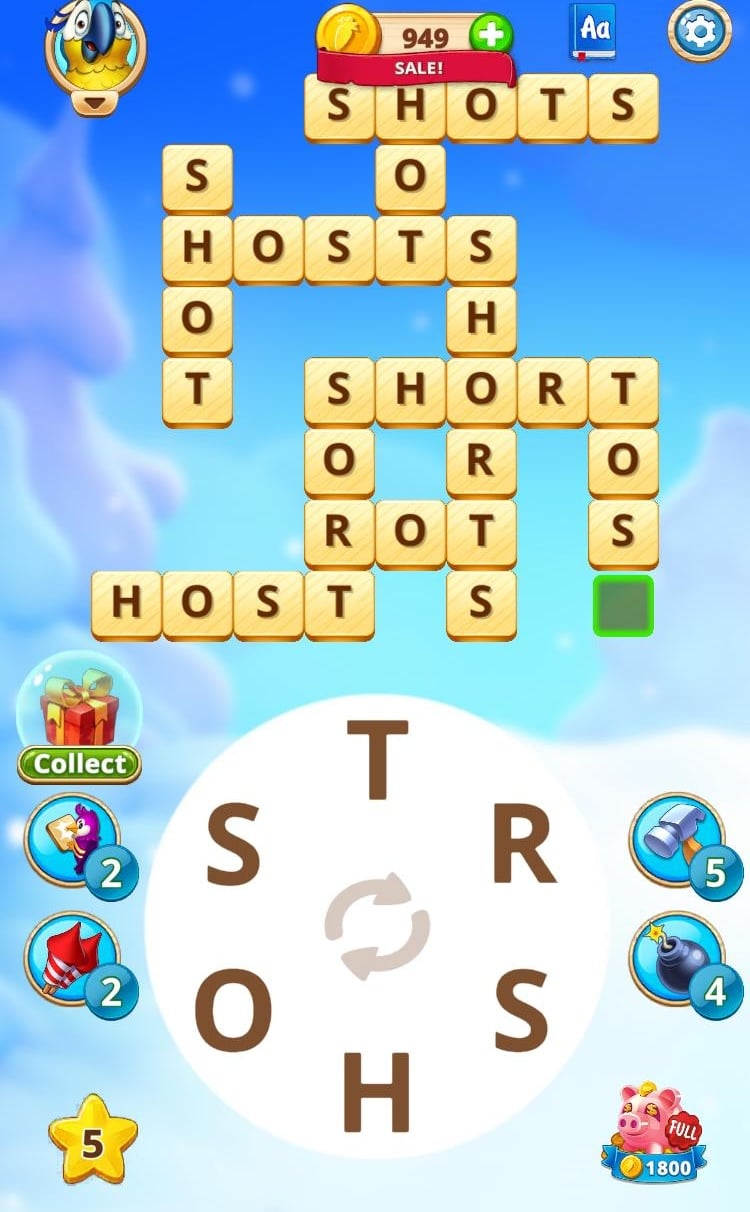Select letter T in the wheel
This screenshot has width=750, height=1212.
[x=377, y=760]
